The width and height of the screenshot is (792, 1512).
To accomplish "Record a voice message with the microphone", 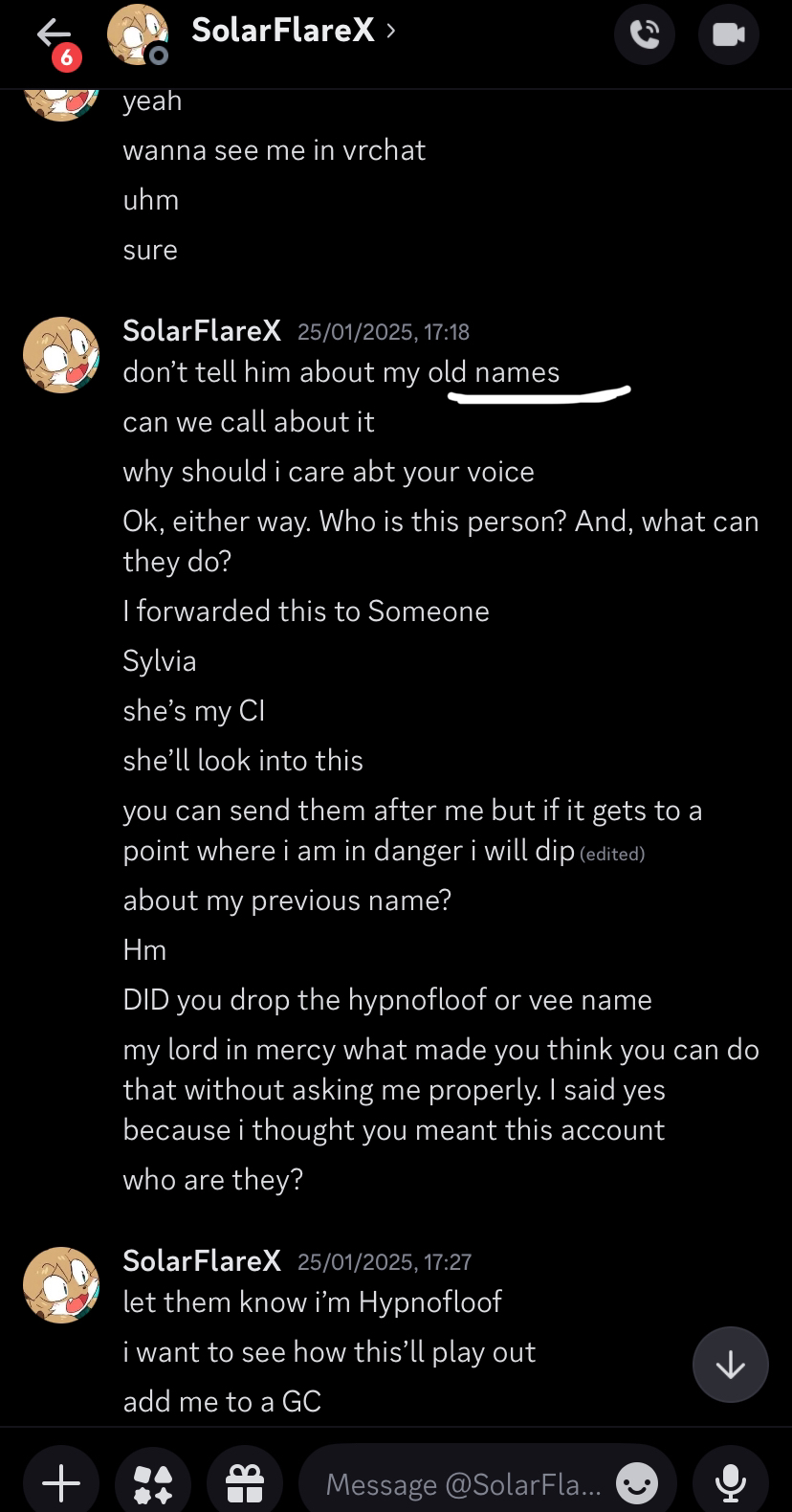I will tap(730, 1483).
